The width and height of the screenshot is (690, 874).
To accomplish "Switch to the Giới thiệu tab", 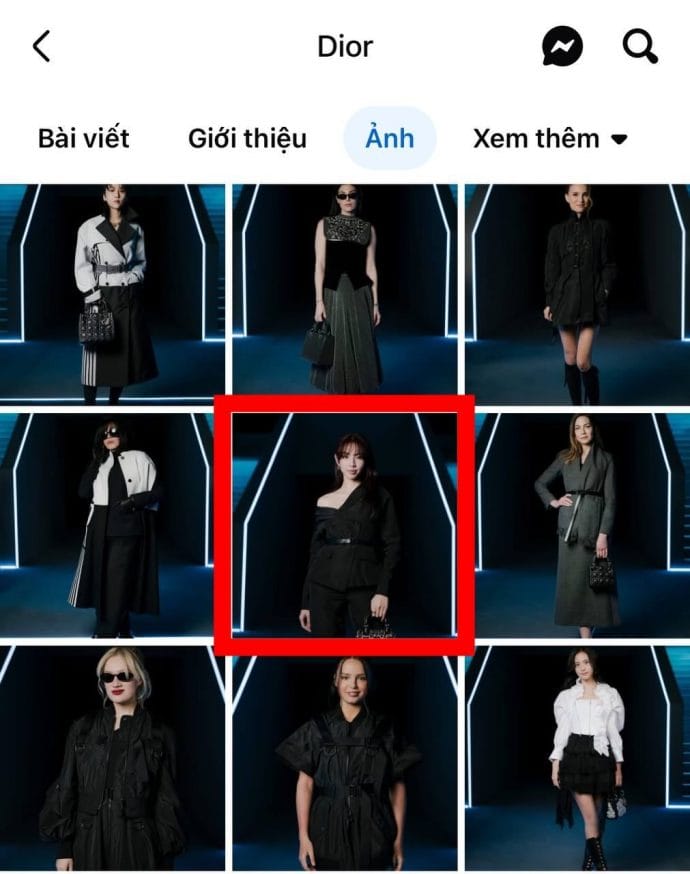I will tap(247, 138).
